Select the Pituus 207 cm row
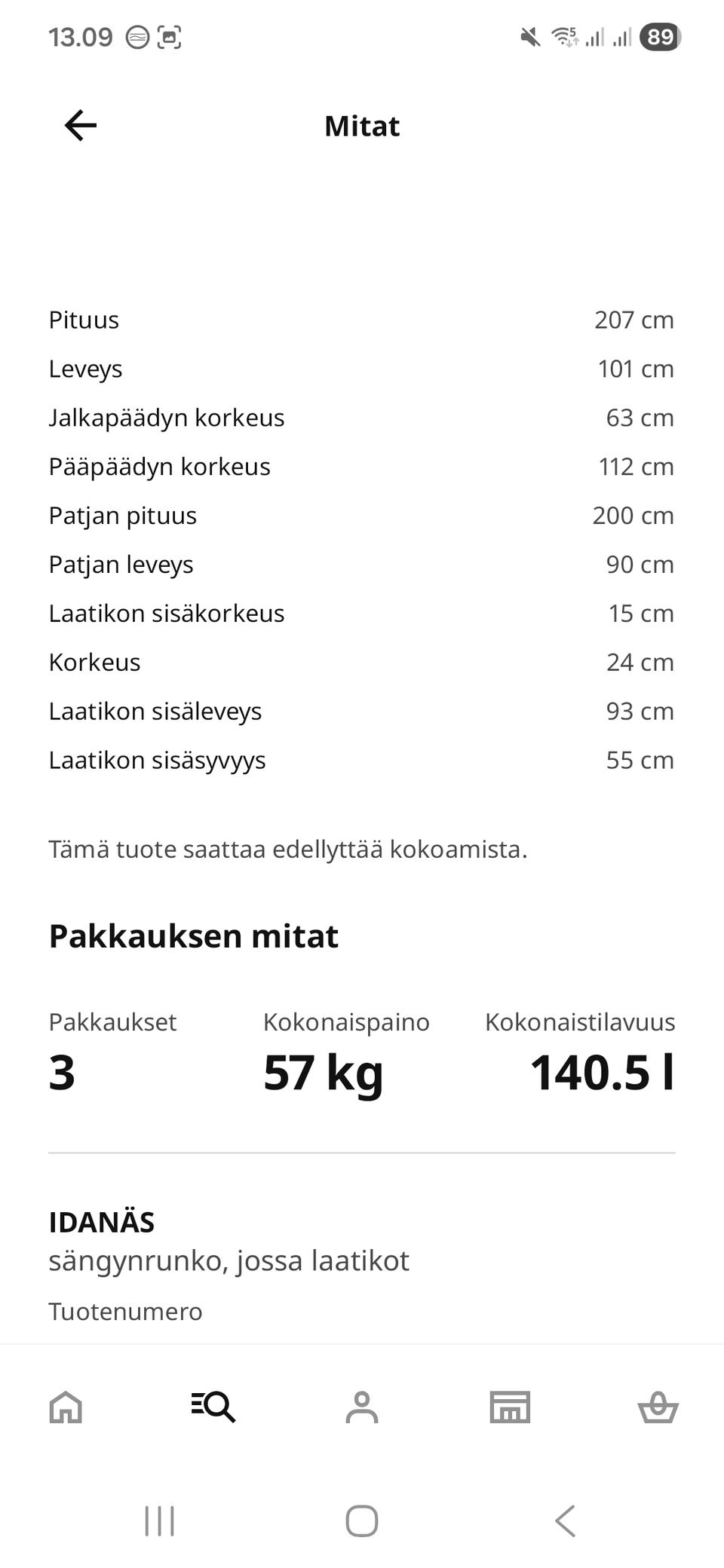The width and height of the screenshot is (724, 1568). tap(362, 319)
